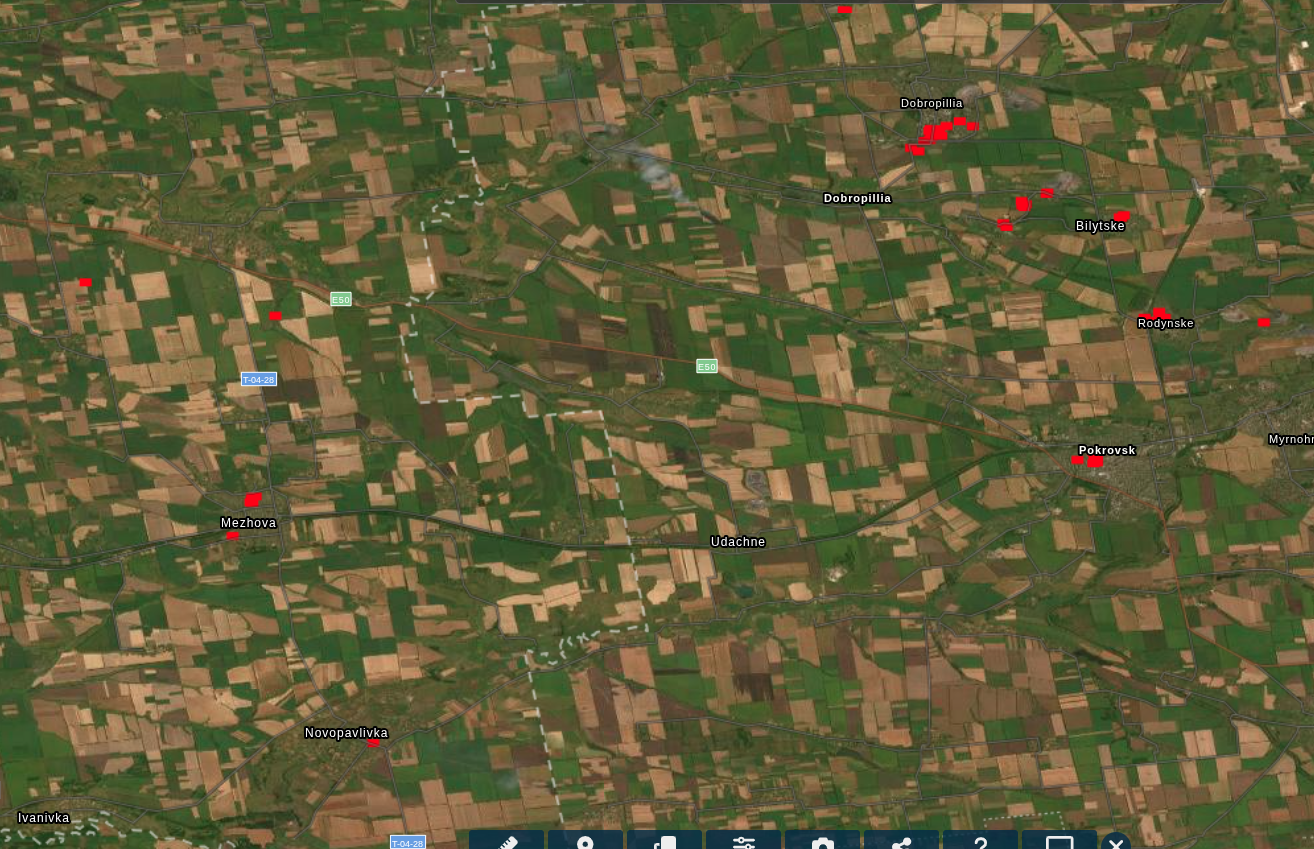Select the ruler measurement tool
The image size is (1314, 849).
(507, 840)
